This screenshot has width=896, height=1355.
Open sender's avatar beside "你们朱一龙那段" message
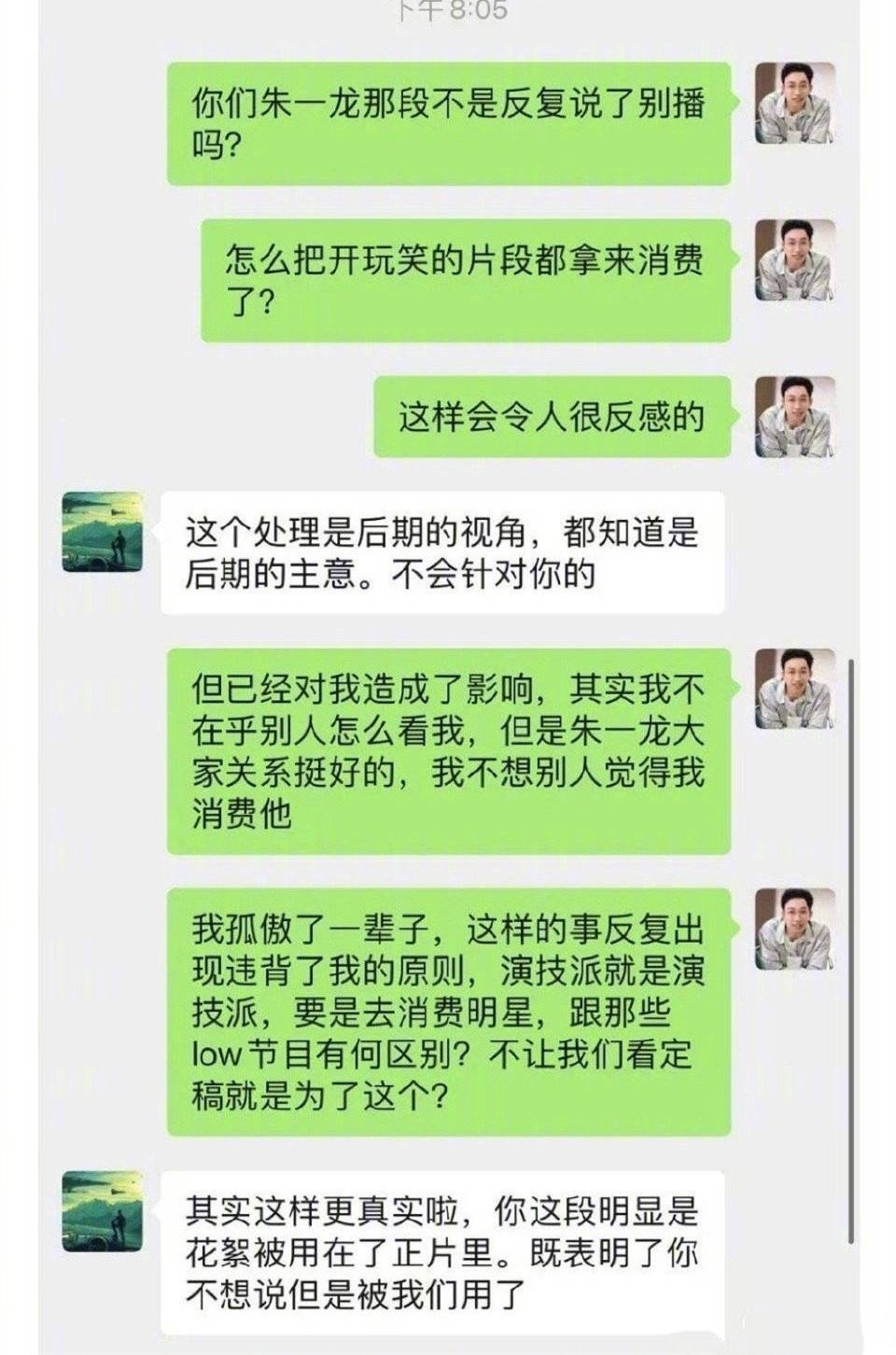(x=794, y=104)
